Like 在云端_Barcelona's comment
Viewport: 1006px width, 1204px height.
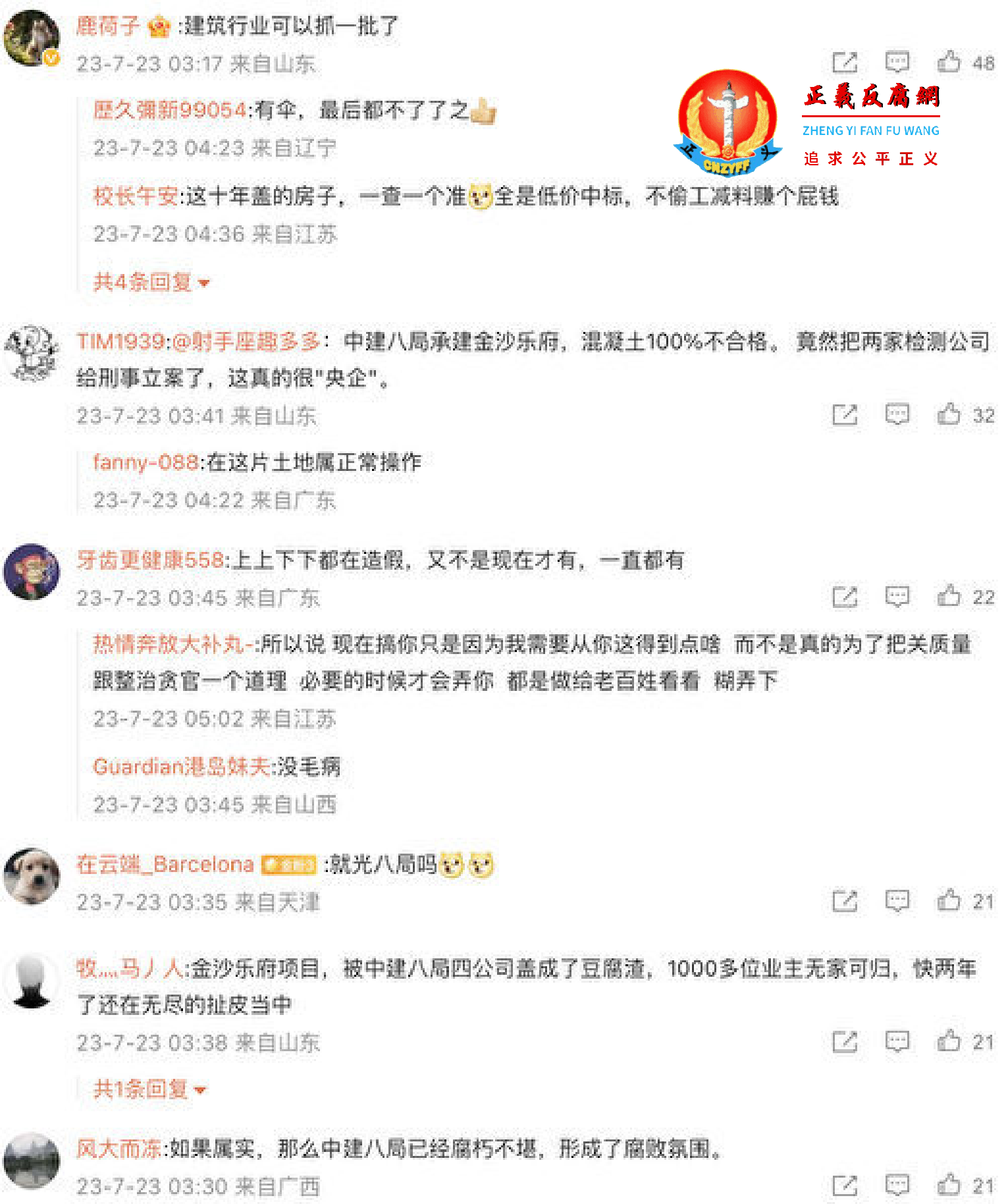pyautogui.click(x=948, y=900)
